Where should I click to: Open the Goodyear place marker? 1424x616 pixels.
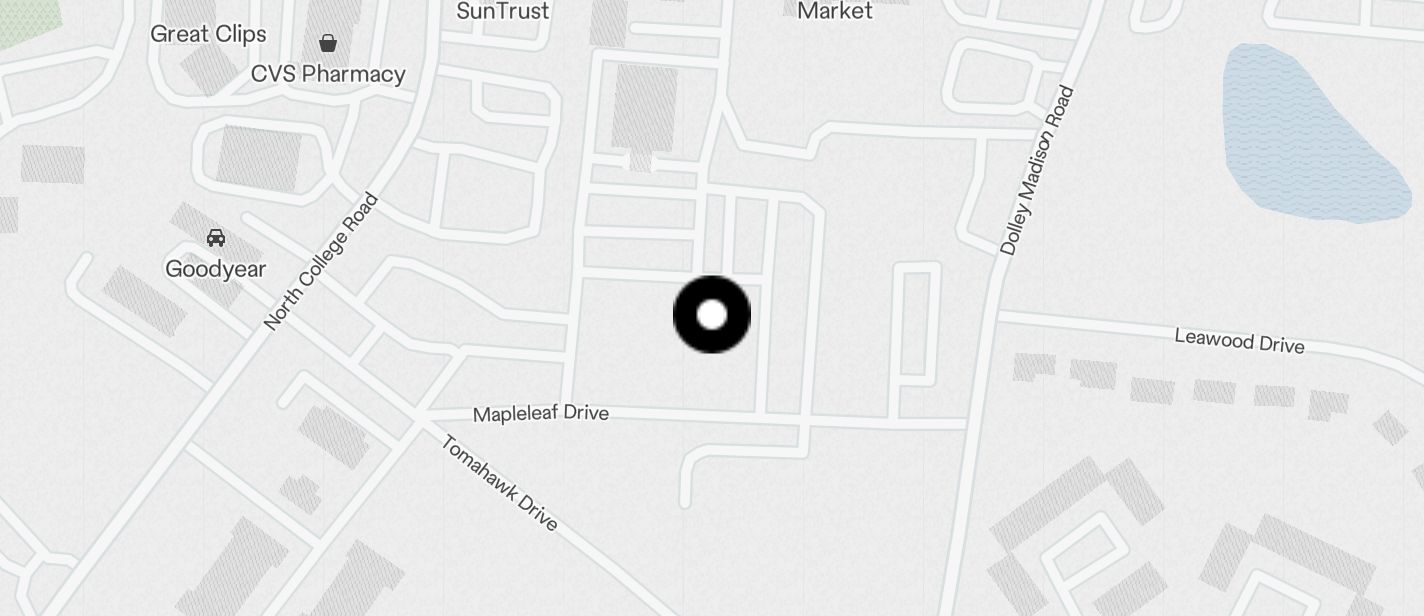215,238
